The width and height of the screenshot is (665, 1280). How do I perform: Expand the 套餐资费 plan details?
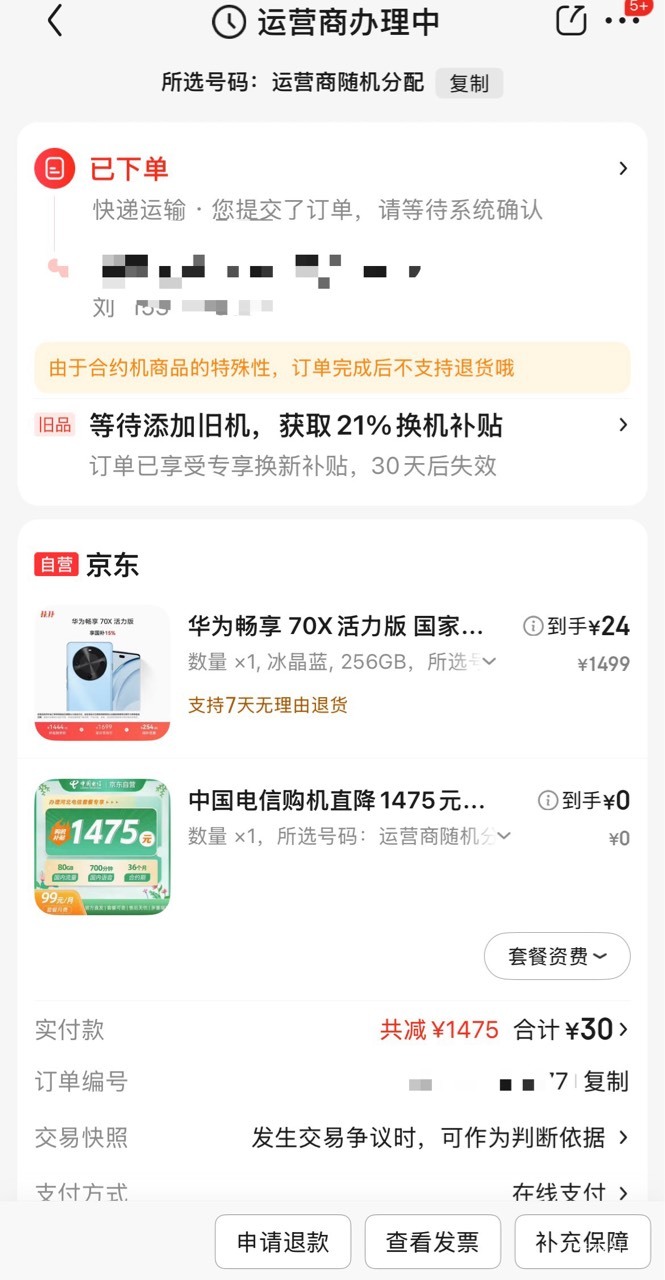557,956
